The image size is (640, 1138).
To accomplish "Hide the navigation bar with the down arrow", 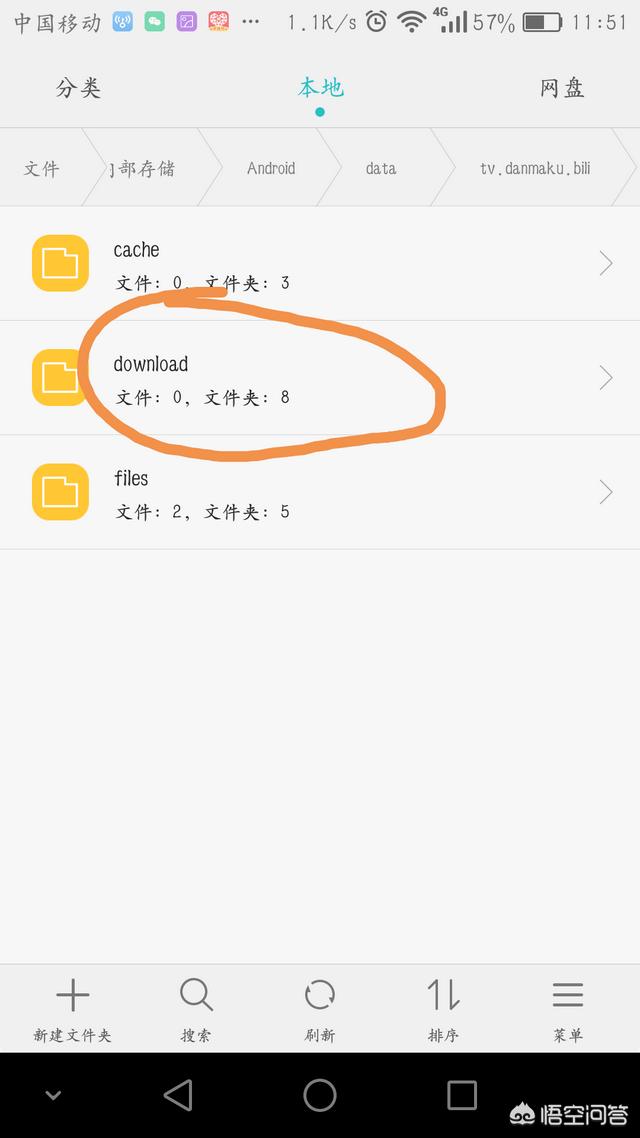I will pyautogui.click(x=54, y=1096).
